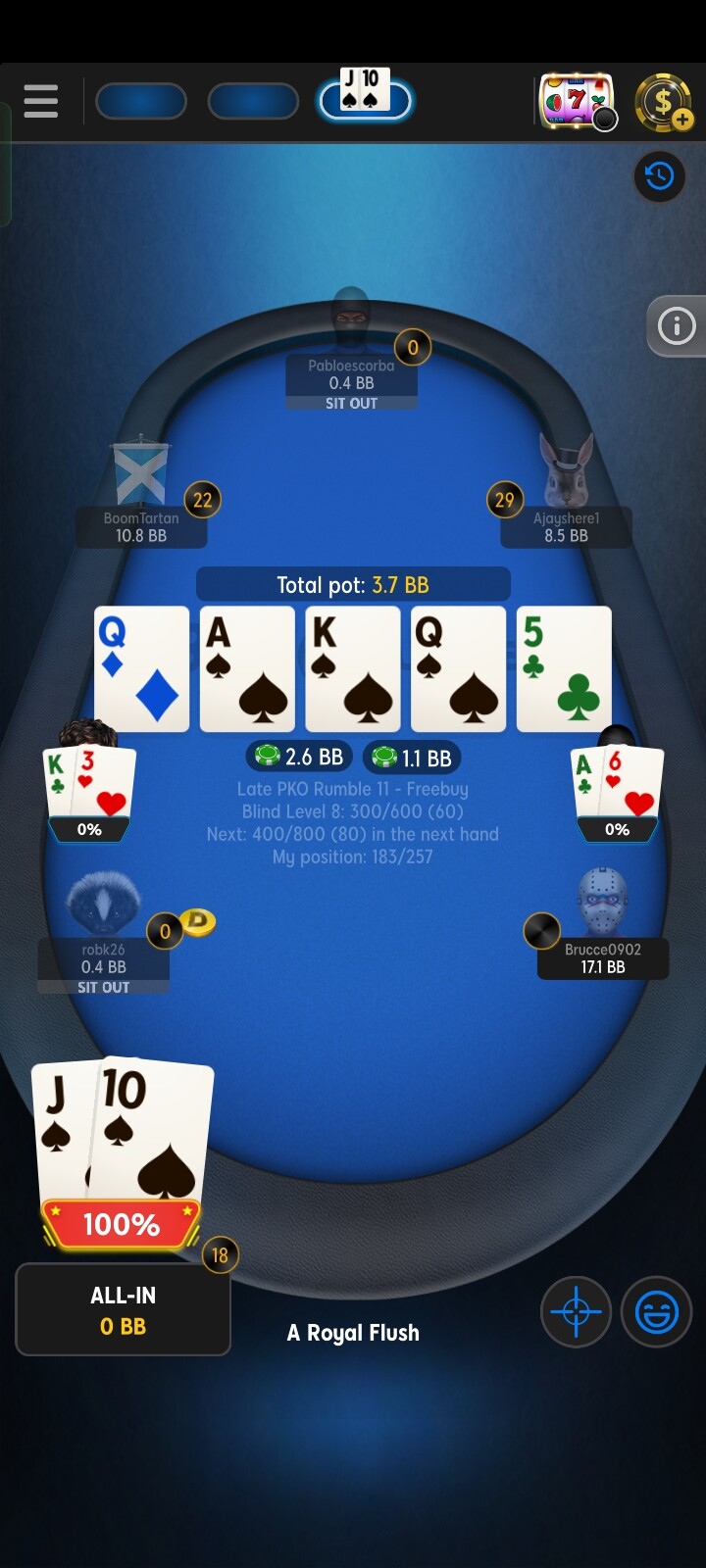The height and width of the screenshot is (1568, 706).
Task: Switch to the second empty table tab
Action: [253, 101]
